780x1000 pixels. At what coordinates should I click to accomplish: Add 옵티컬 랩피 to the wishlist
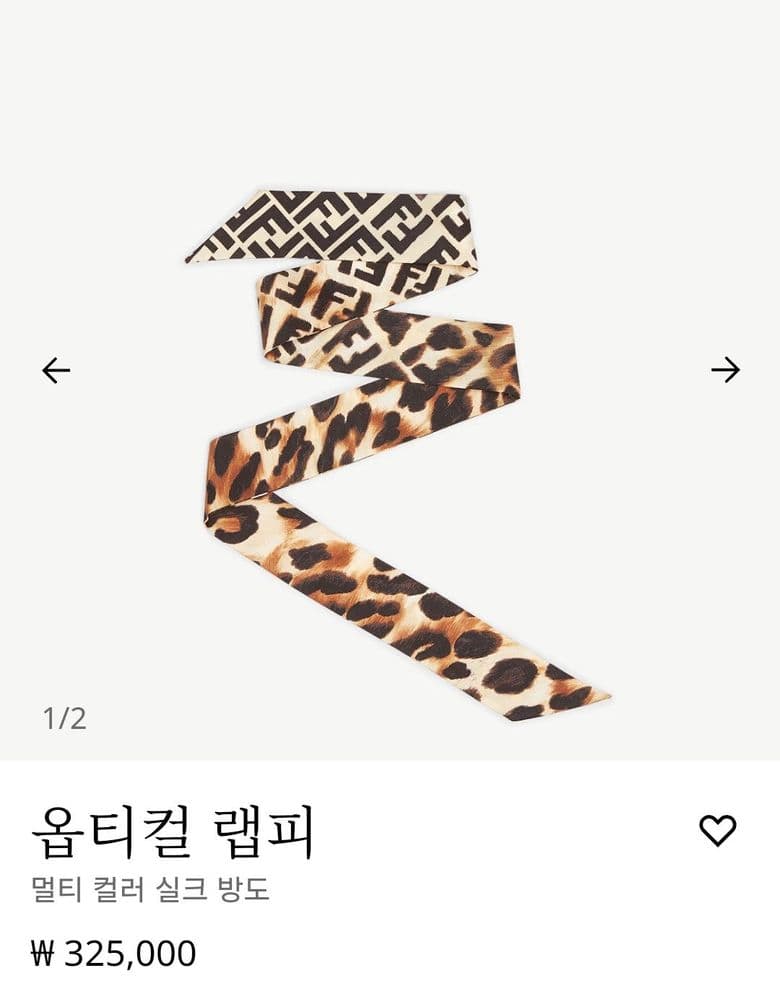pos(717,830)
